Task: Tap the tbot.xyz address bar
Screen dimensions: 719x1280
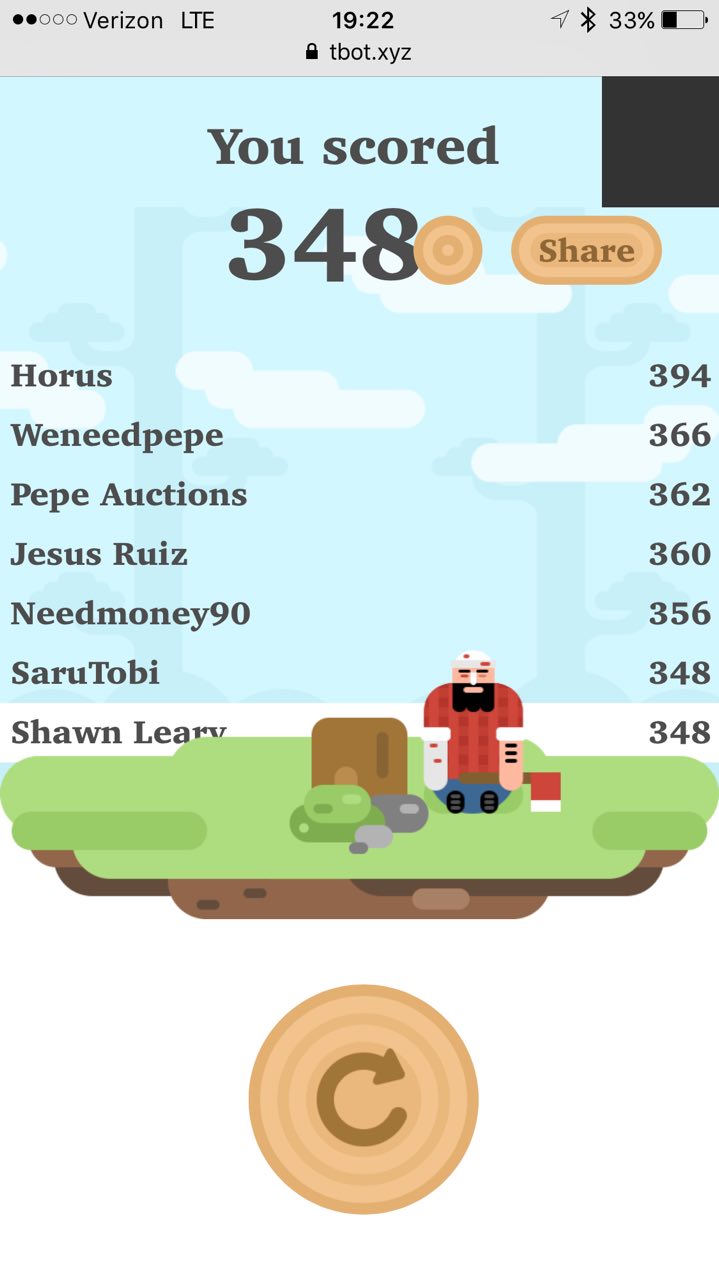Action: point(359,52)
